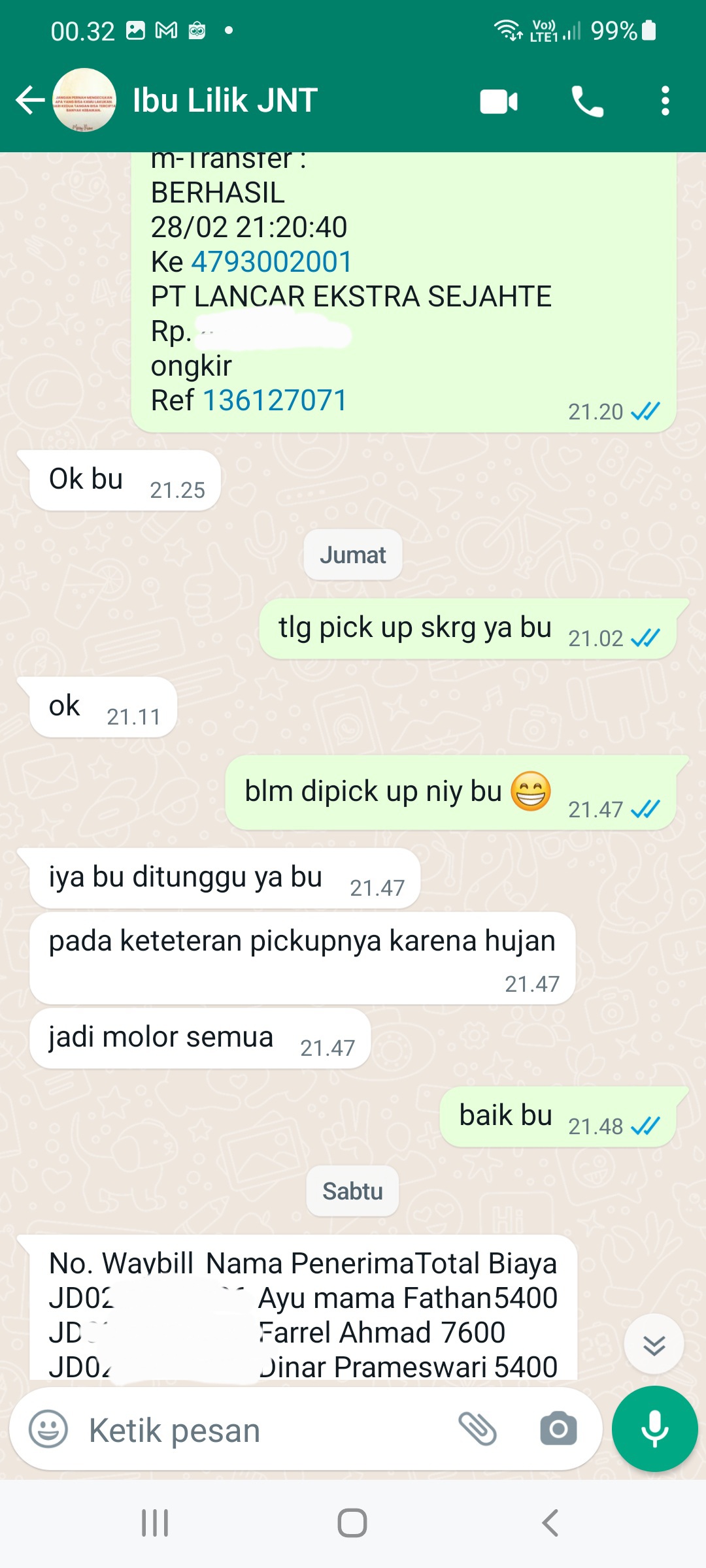Go to the phone home screen
706x1568 pixels.
pos(352,1523)
